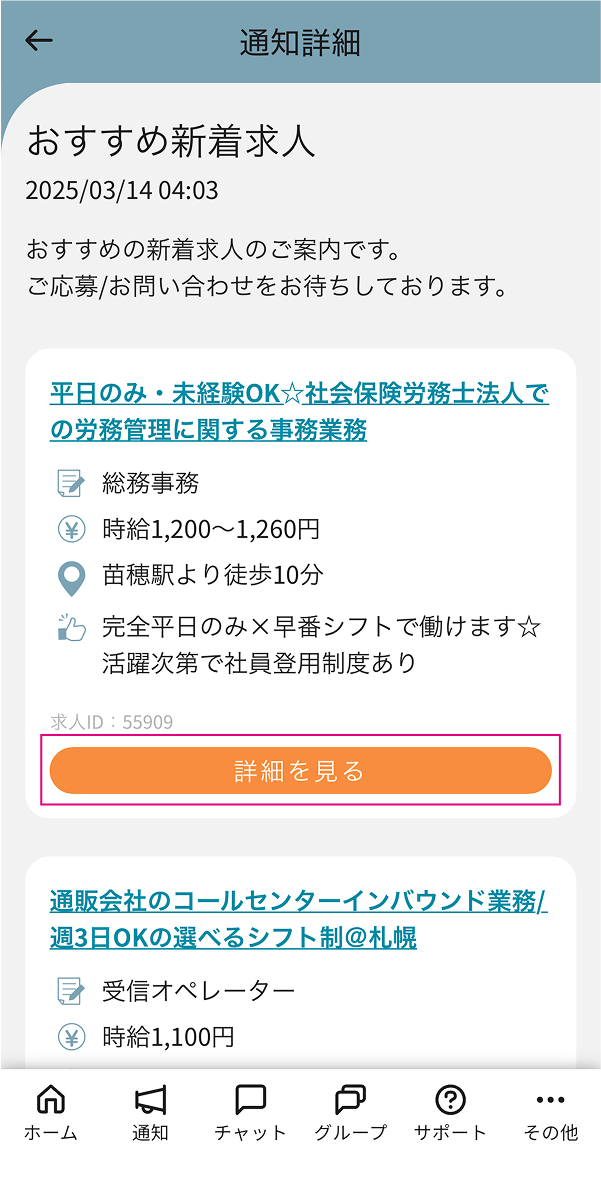Viewport: 601px width, 1181px height.
Task: Go back using the top arrow
Action: [x=39, y=41]
